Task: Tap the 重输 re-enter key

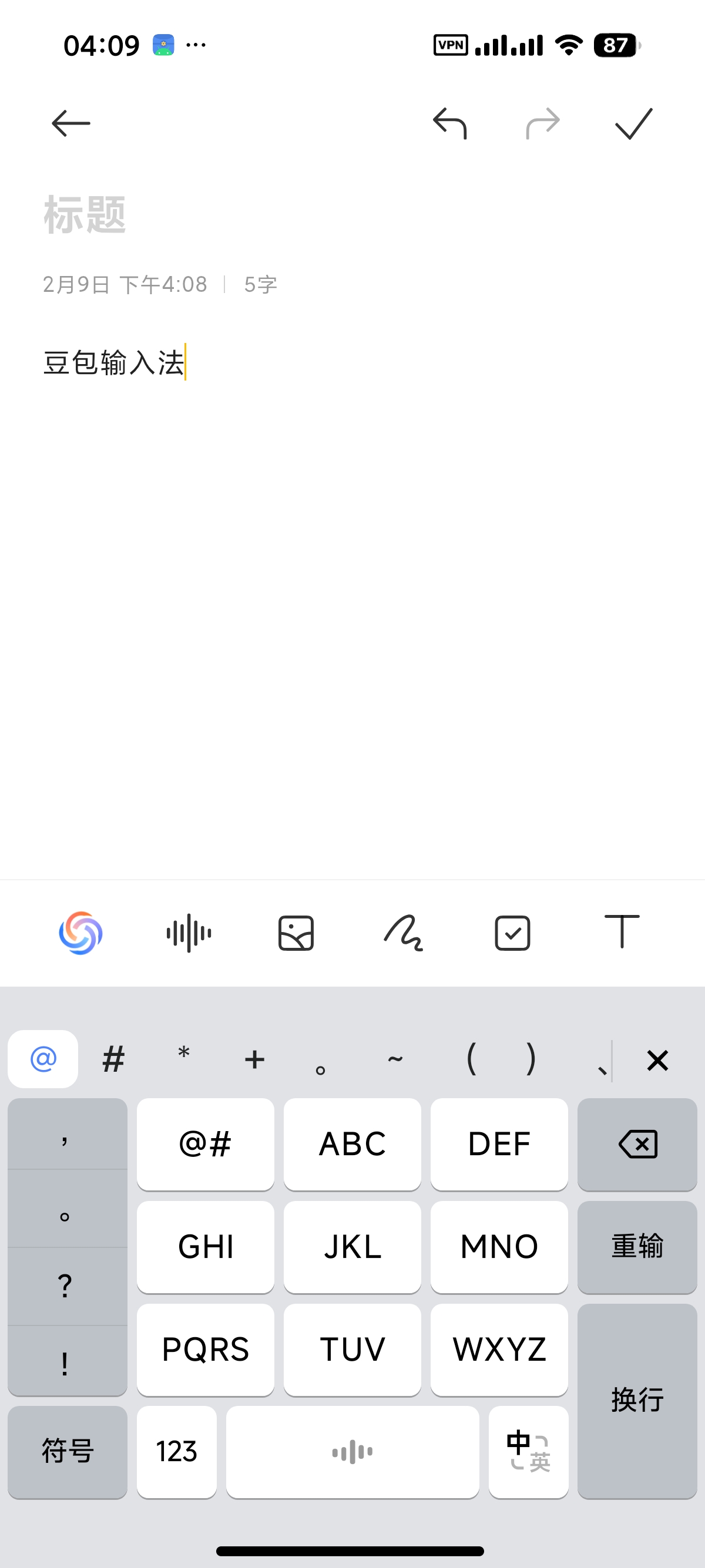Action: (x=637, y=1246)
